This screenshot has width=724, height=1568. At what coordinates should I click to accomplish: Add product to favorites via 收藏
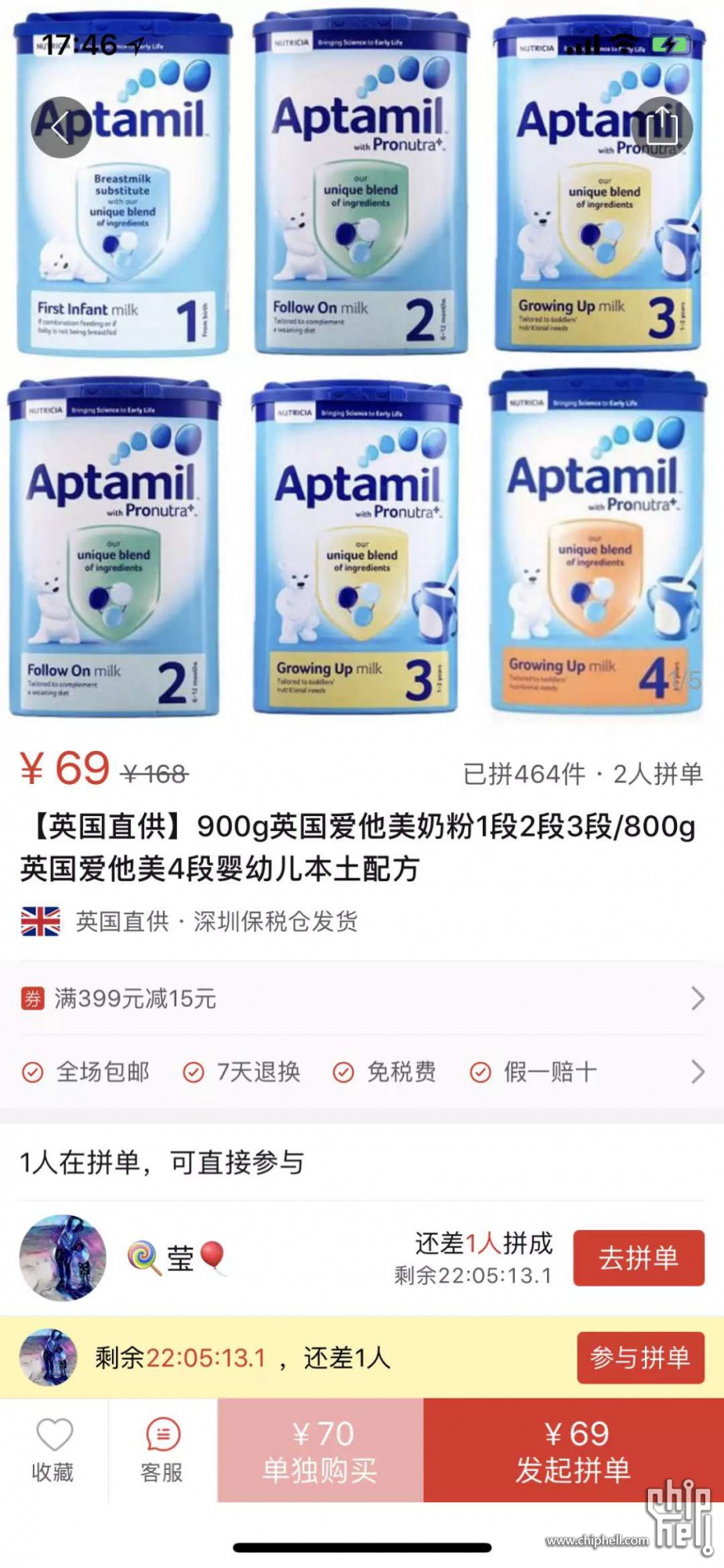coord(53,1451)
